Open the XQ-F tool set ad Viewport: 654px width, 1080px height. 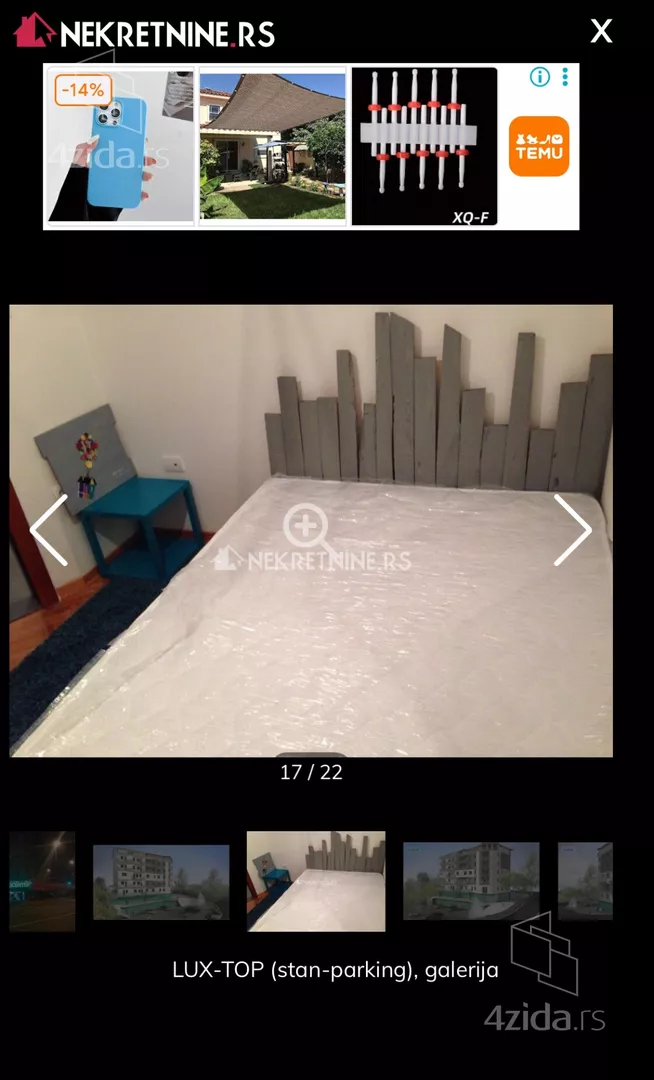pos(424,147)
